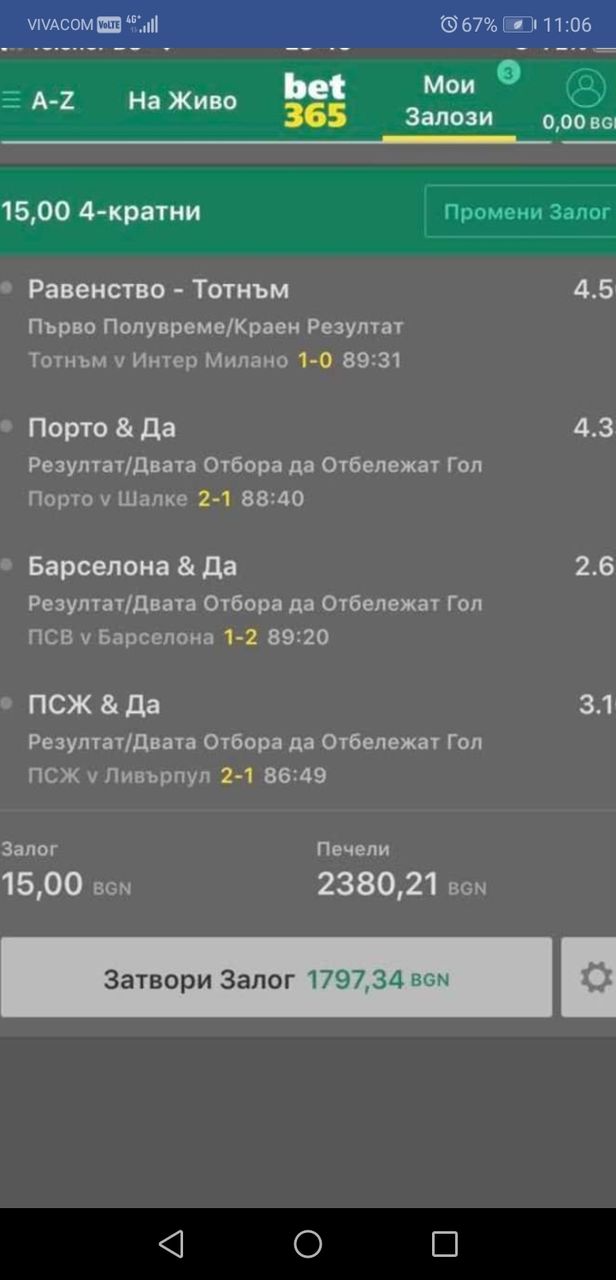Go back with system back button
616x1280 pixels.
[x=171, y=1243]
